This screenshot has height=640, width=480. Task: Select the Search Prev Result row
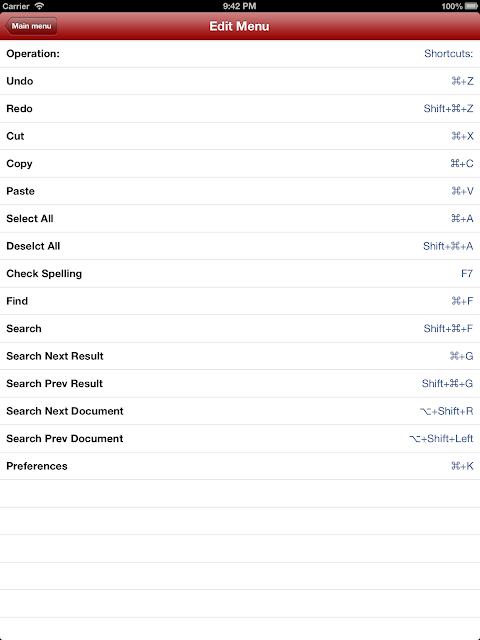(240, 384)
